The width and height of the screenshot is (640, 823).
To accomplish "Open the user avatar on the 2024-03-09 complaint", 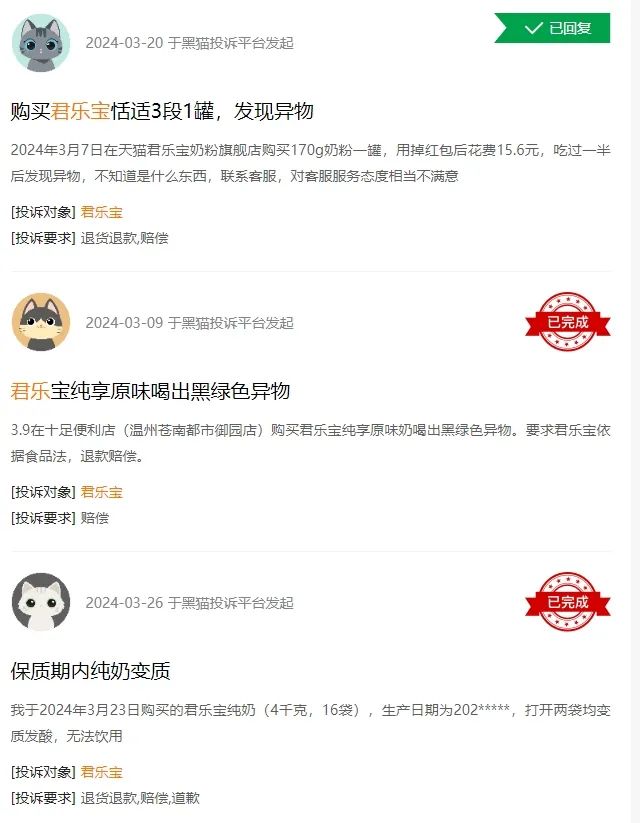I will (x=41, y=322).
